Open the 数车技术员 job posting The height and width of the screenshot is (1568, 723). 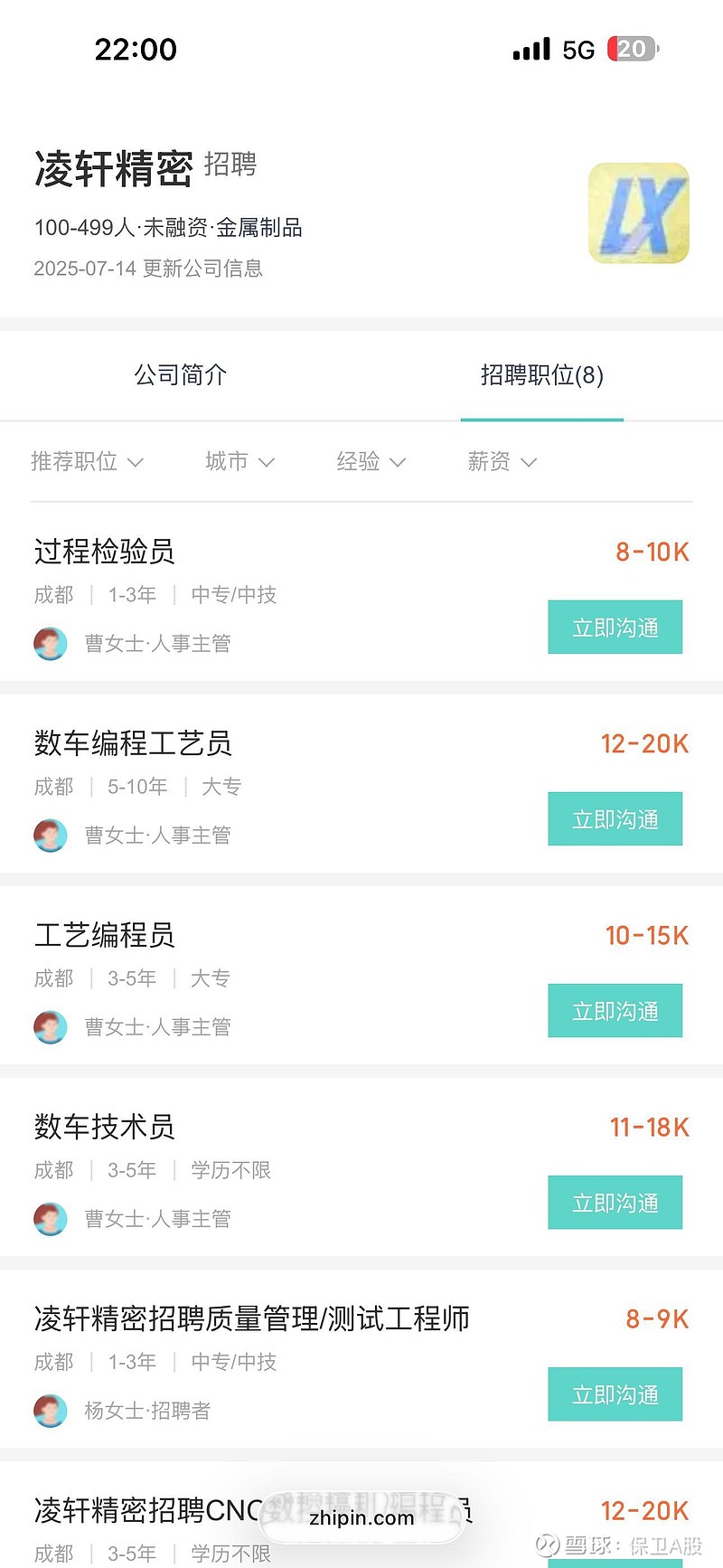104,1127
